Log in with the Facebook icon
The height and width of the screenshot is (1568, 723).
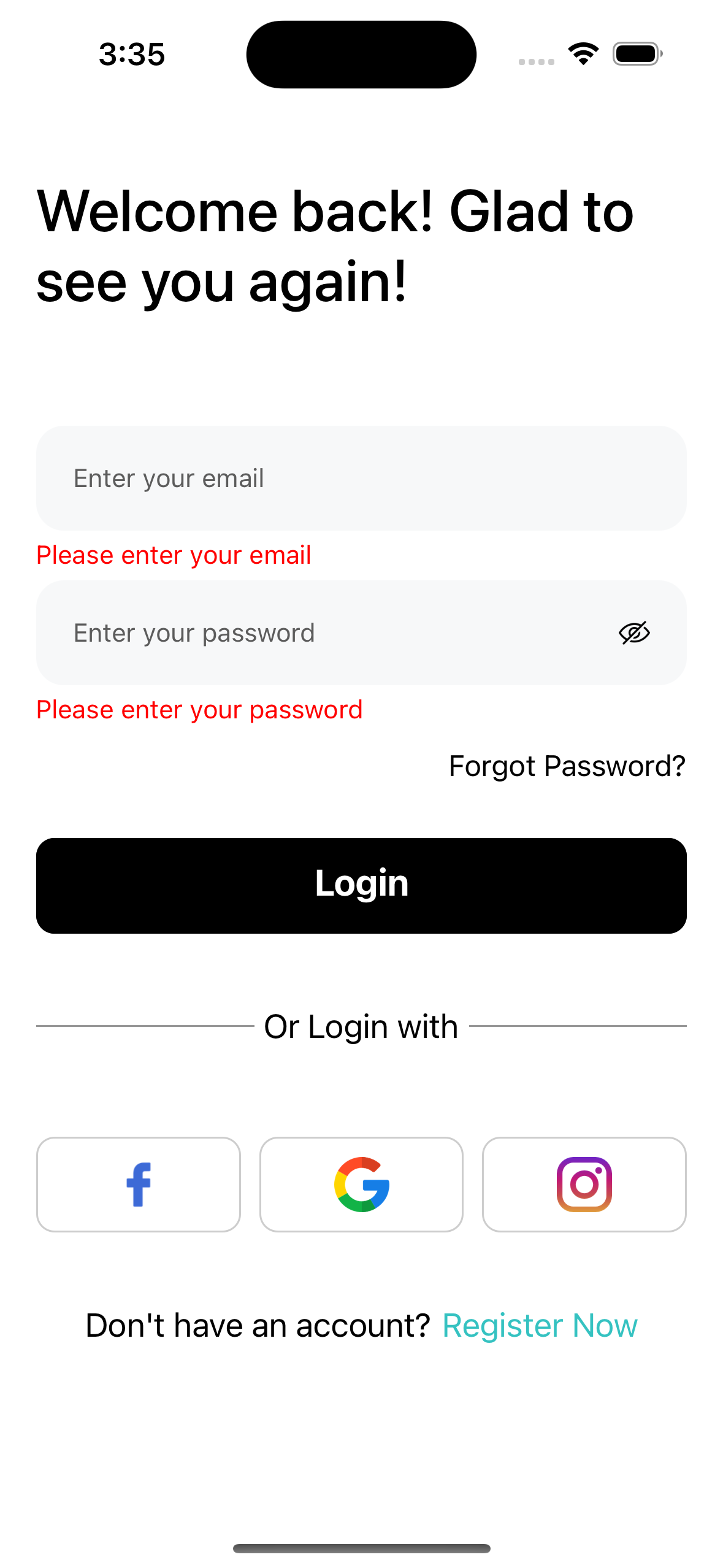[138, 1184]
